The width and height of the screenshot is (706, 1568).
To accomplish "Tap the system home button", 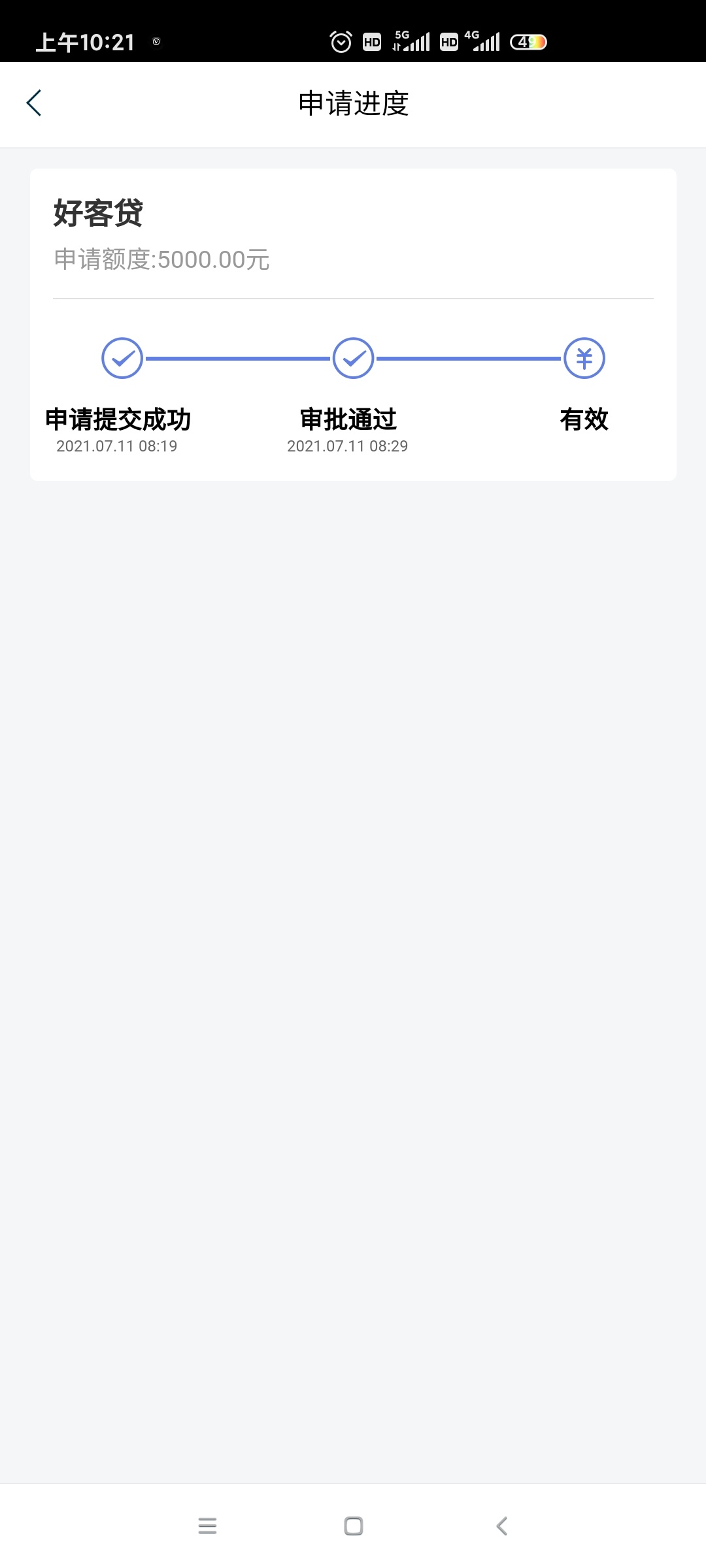I will [354, 1526].
